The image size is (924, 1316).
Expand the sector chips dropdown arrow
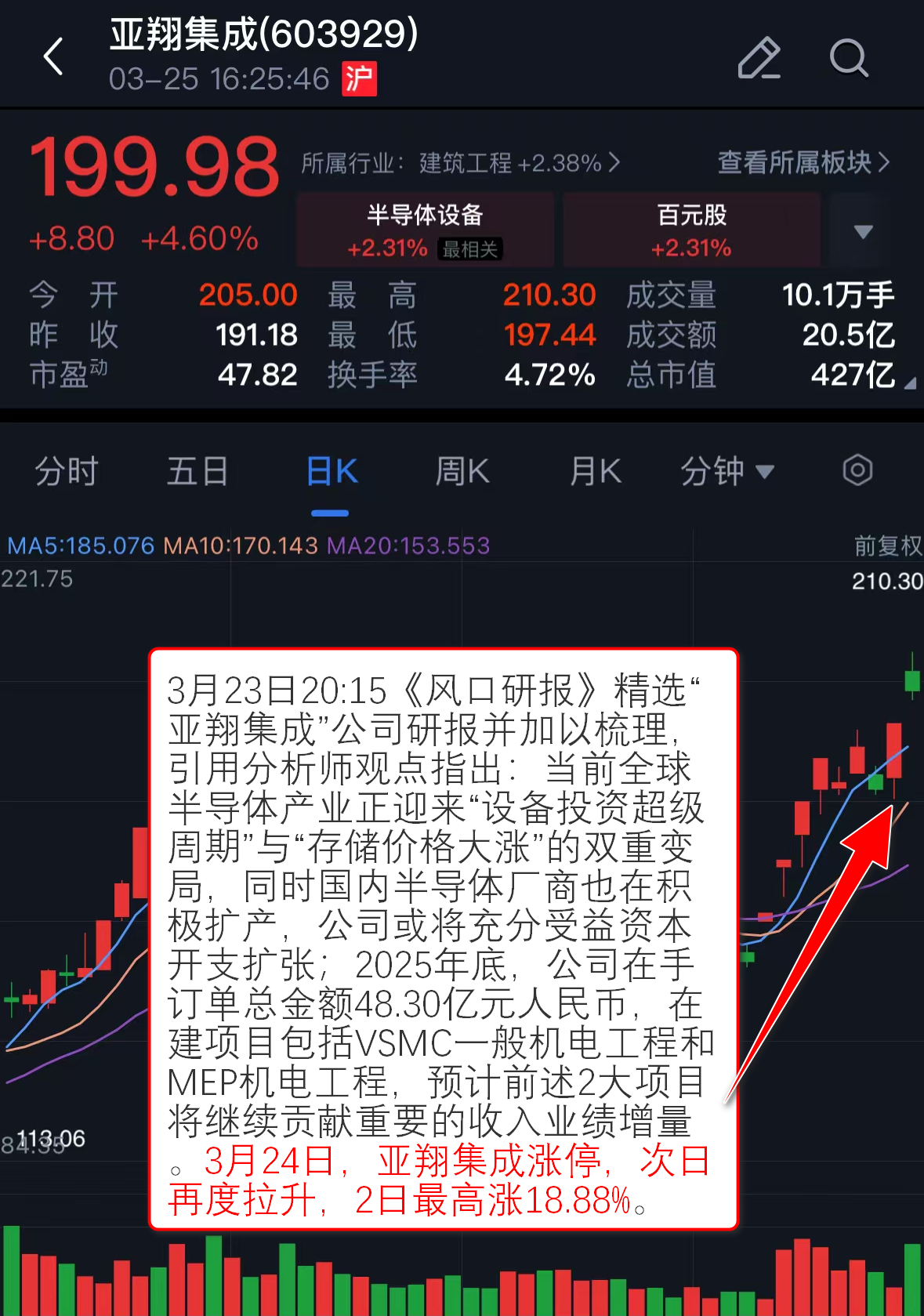tap(863, 232)
